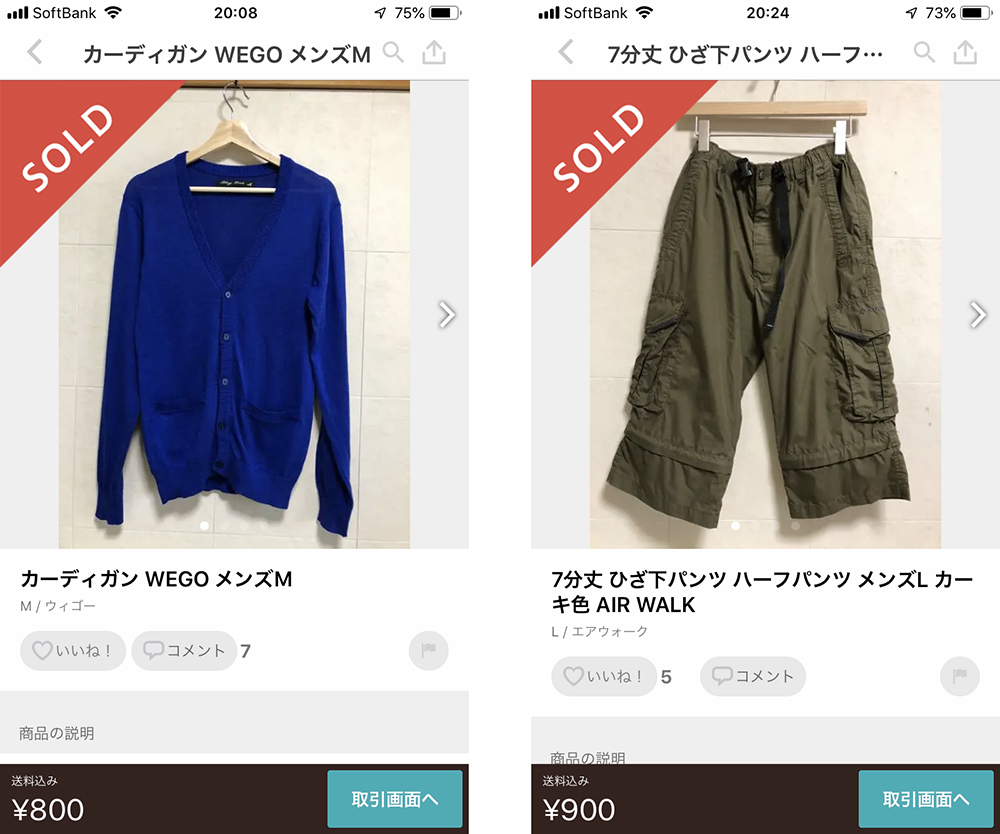Share the WEGO cardigan listing
The image size is (1000, 834).
click(434, 52)
